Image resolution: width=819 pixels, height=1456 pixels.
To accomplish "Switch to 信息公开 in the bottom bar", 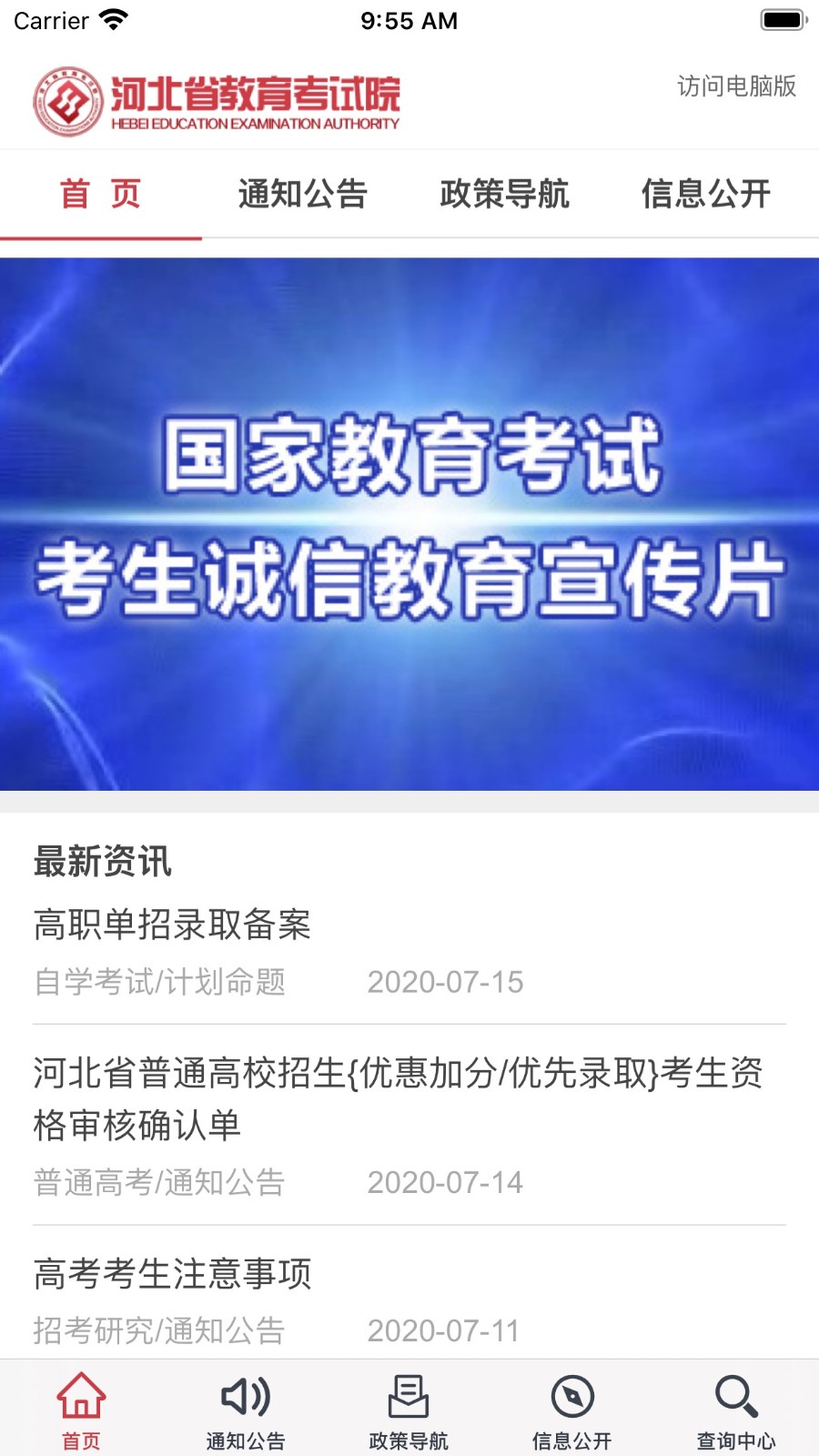I will tap(572, 1410).
